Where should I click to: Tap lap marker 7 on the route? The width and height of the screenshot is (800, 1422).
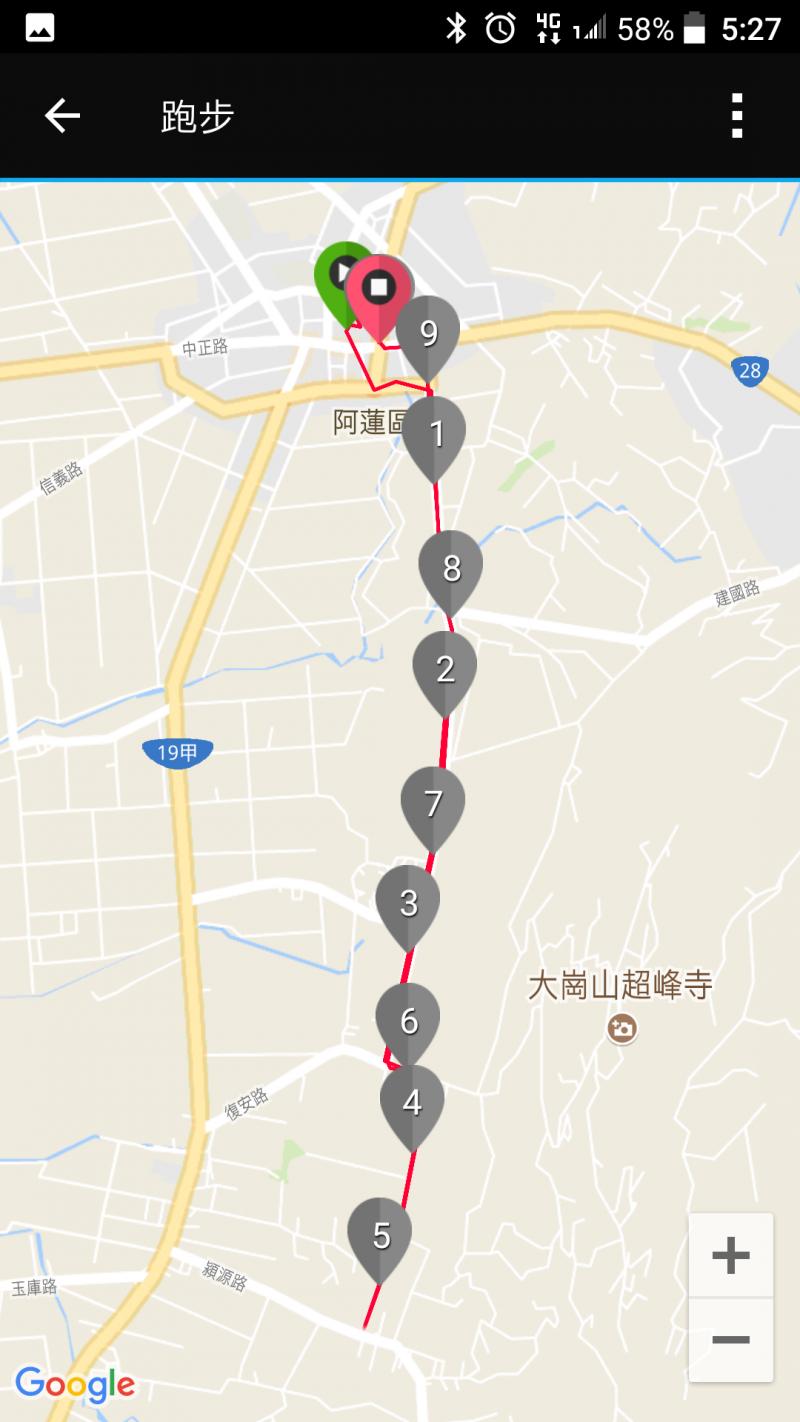click(433, 803)
